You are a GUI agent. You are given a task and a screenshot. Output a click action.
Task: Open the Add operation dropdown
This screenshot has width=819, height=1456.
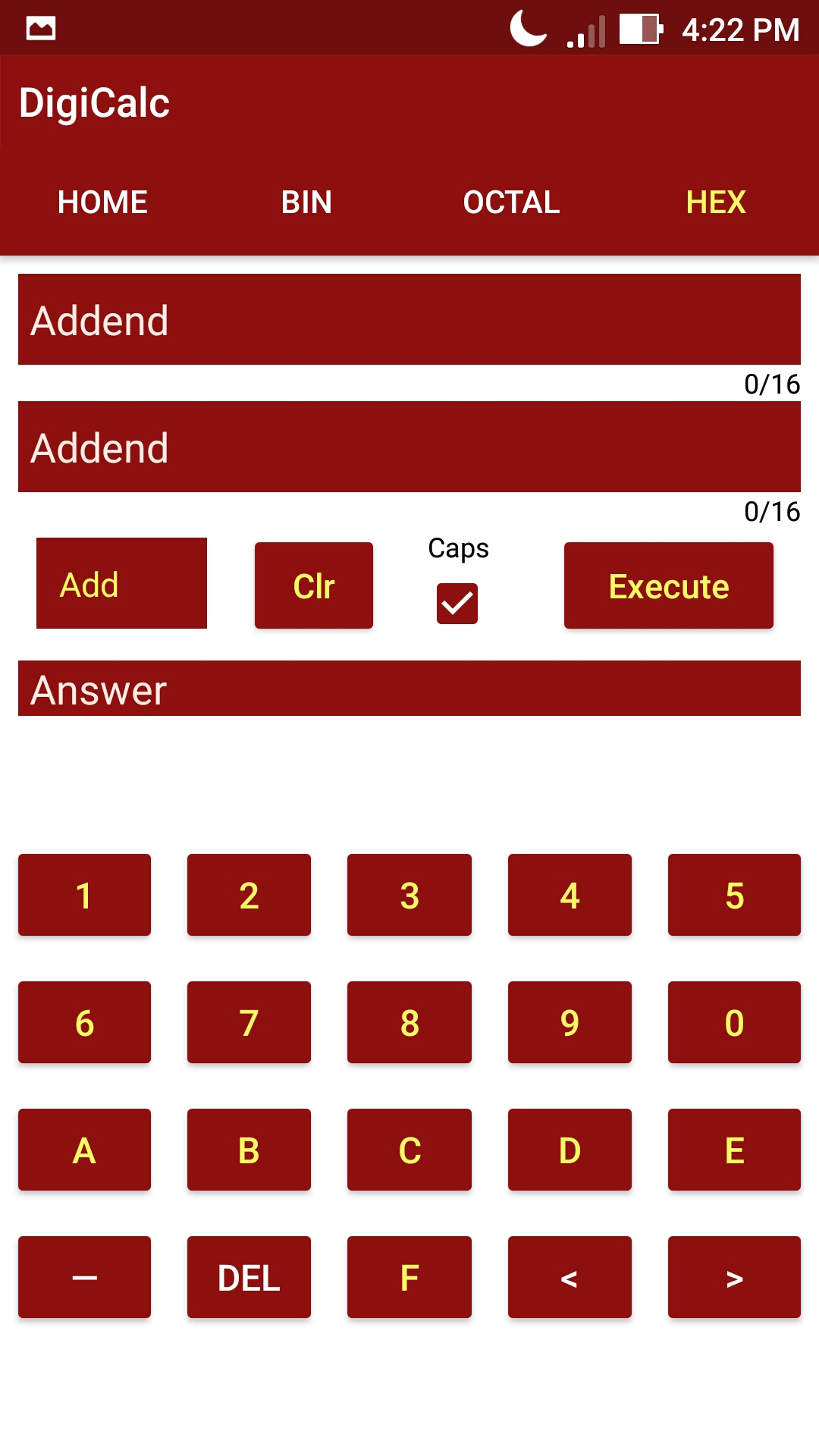click(121, 584)
